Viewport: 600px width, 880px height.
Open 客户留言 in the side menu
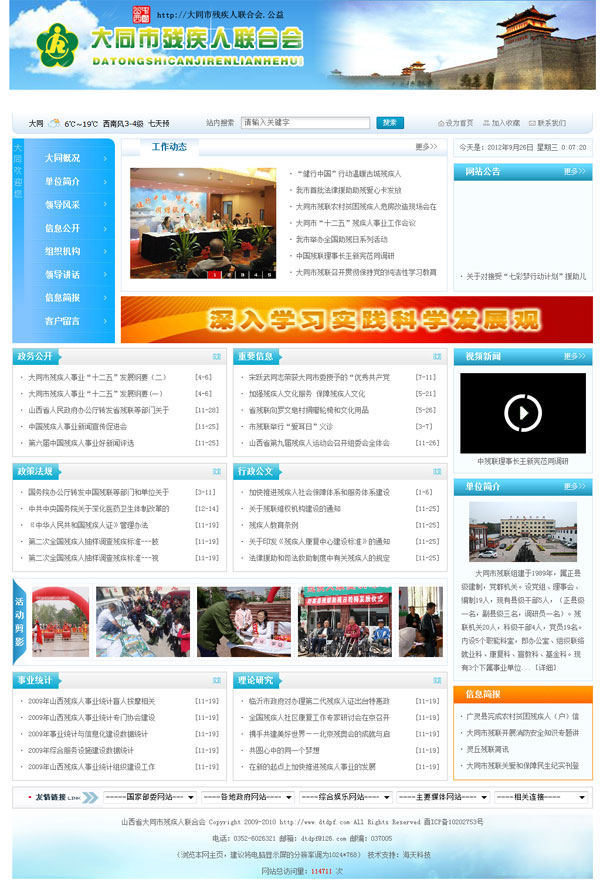62,321
